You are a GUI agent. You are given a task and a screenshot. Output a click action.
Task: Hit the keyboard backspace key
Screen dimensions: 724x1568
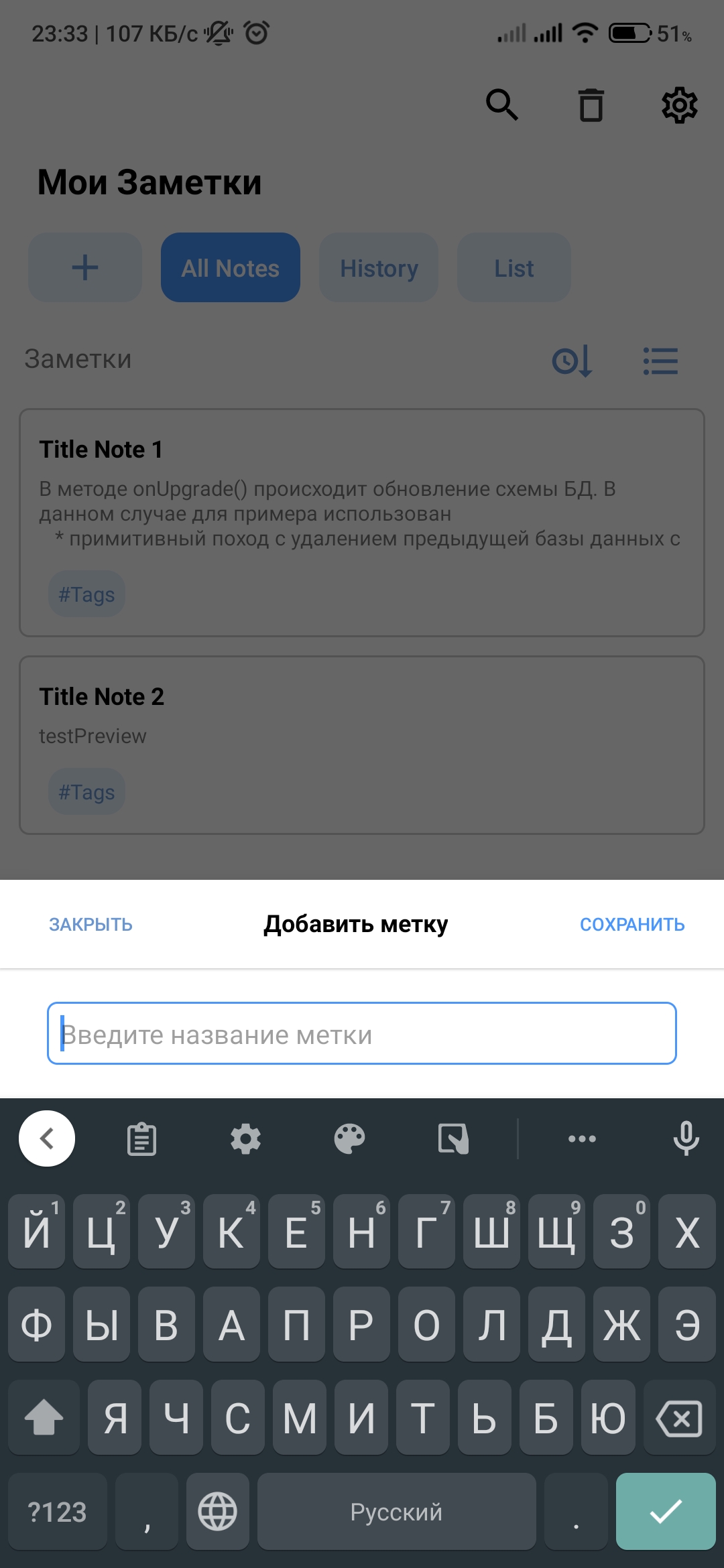tap(679, 1418)
